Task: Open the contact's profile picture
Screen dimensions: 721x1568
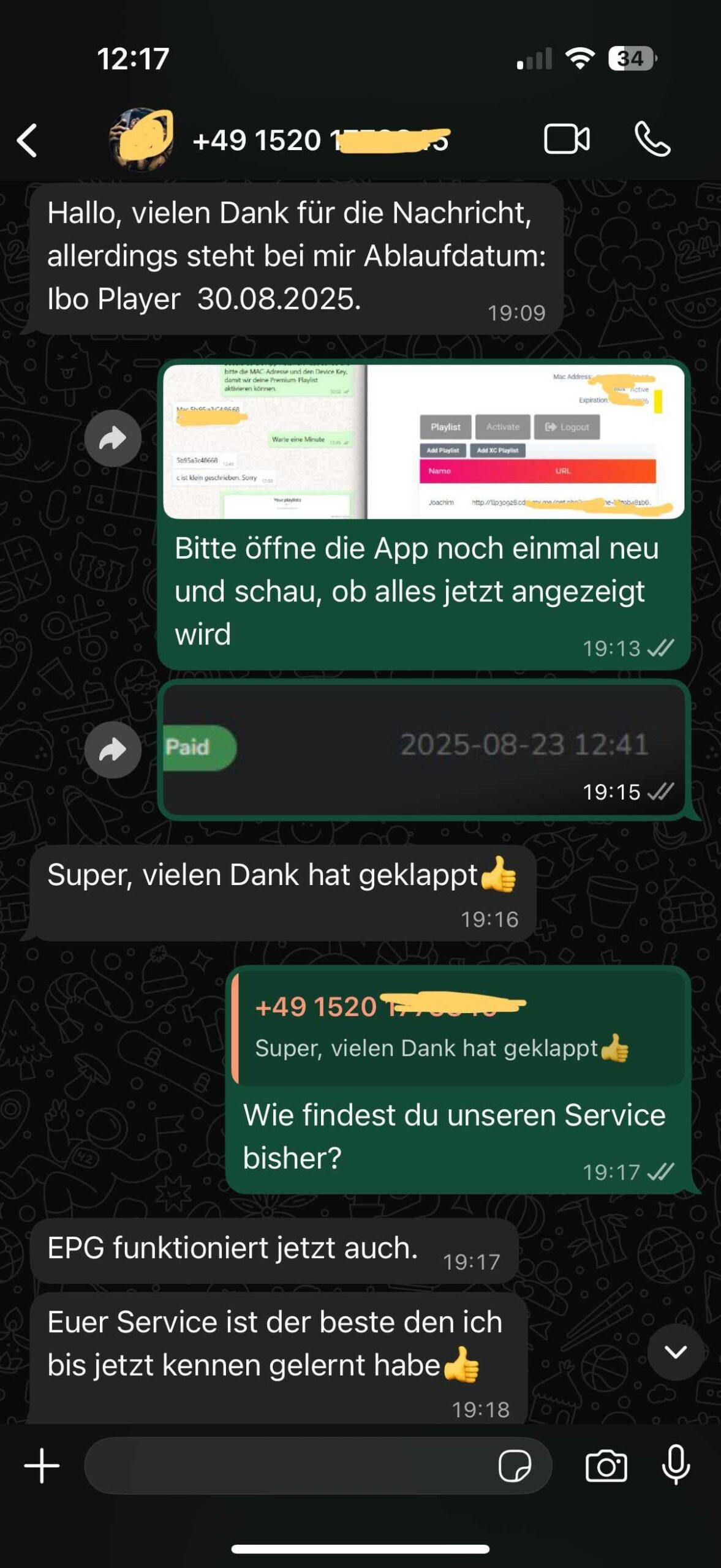Action: [x=141, y=140]
